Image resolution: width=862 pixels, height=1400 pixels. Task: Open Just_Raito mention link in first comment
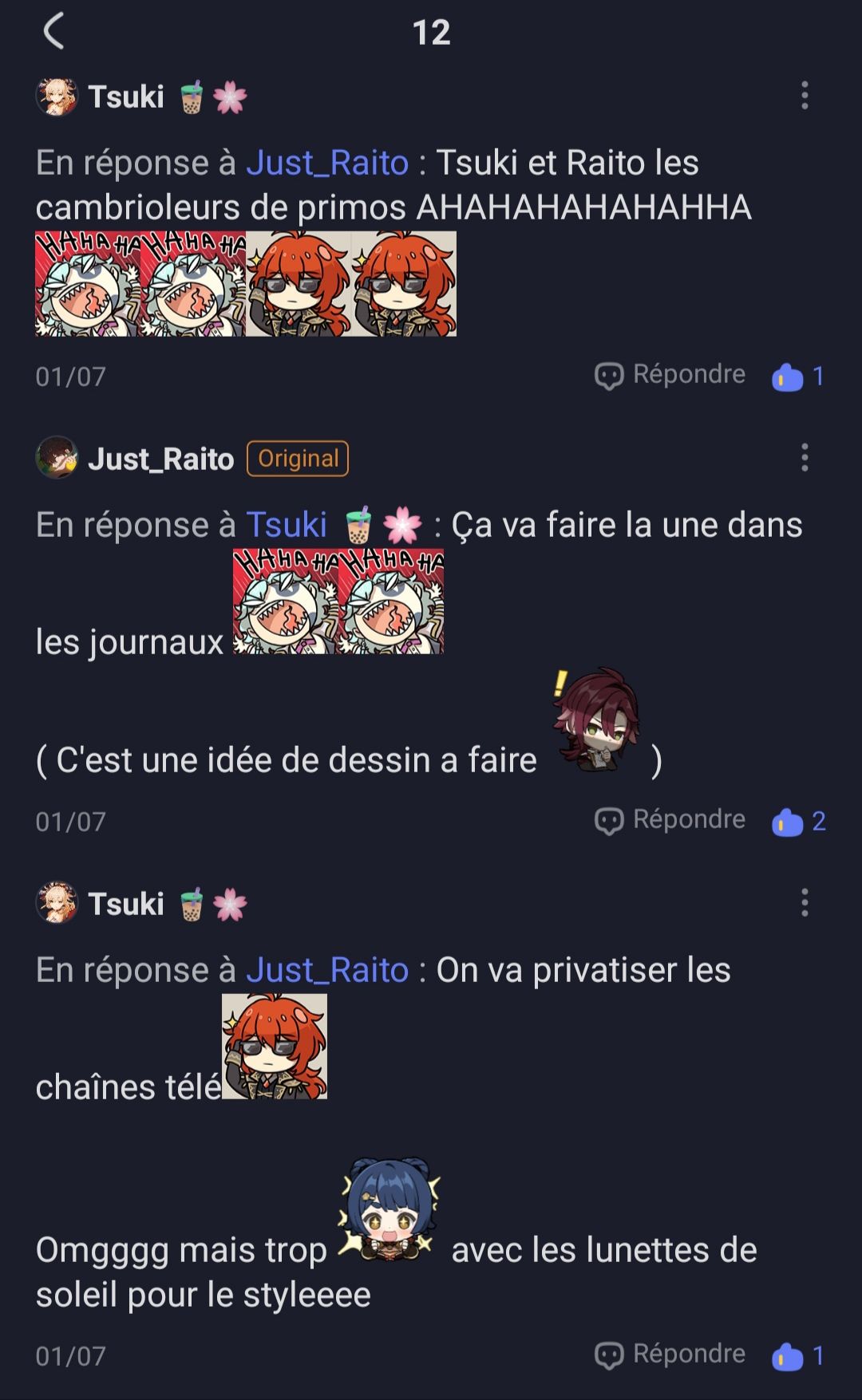(327, 163)
